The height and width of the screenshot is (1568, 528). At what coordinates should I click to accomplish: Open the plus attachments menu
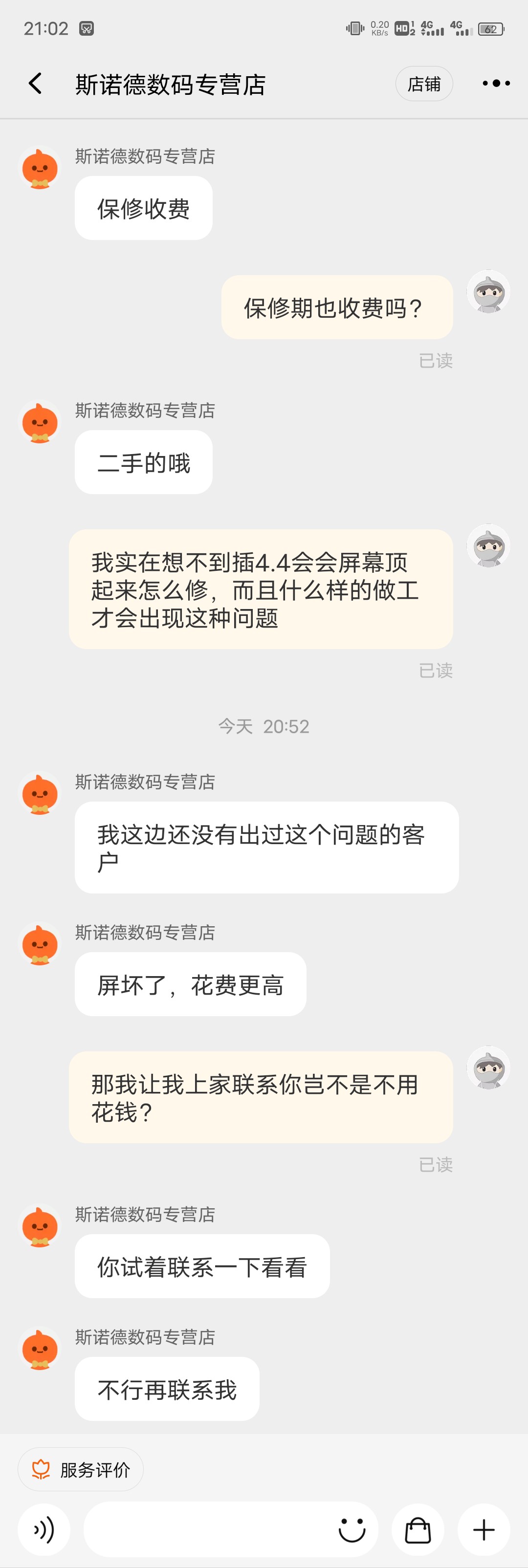pos(484,1530)
